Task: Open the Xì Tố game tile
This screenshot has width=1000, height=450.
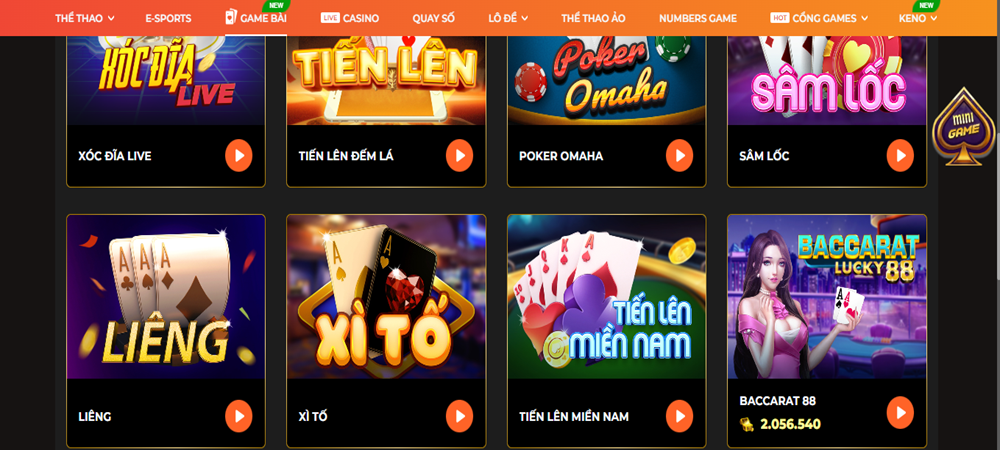Action: (x=386, y=300)
